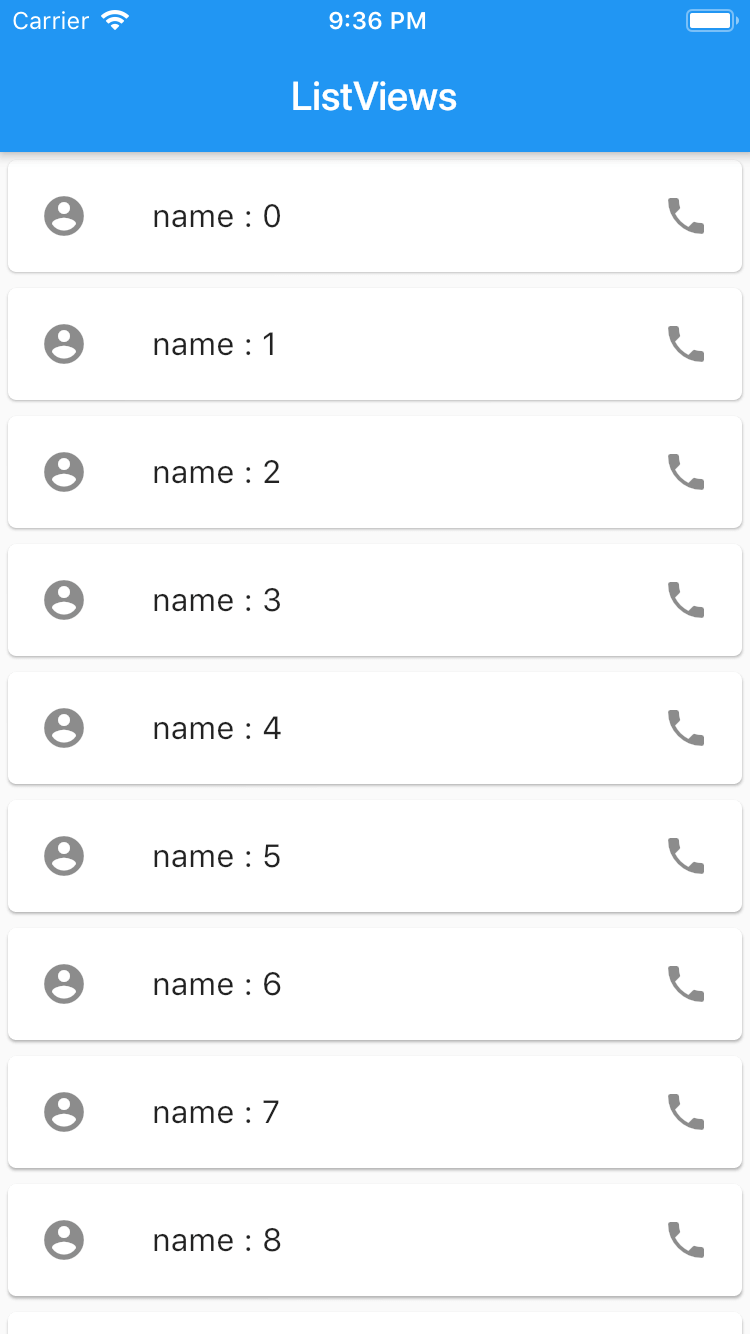
Task: Tap the ListViews title in the app bar
Action: tap(374, 96)
